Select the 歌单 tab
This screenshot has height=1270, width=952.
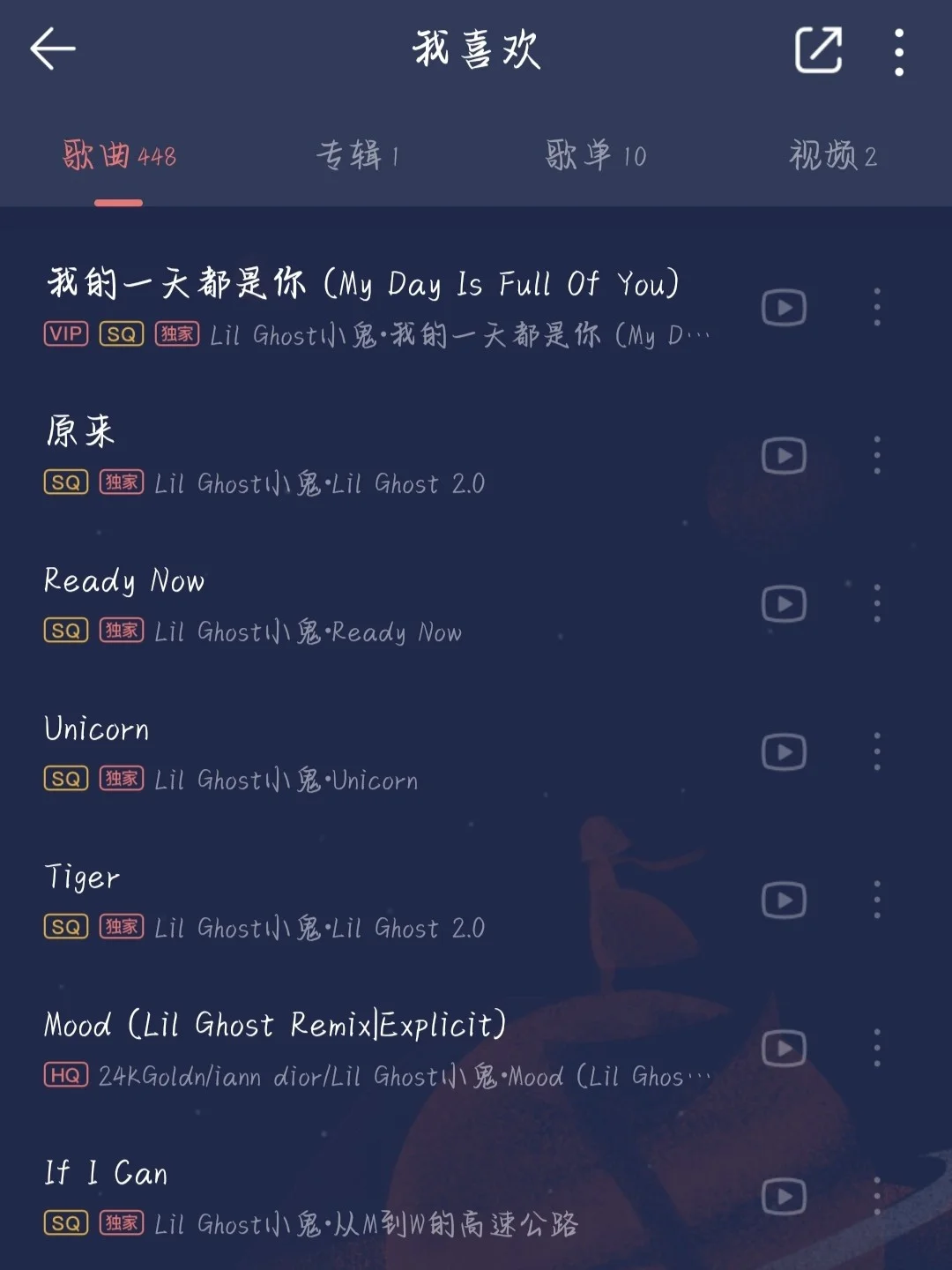[596, 154]
